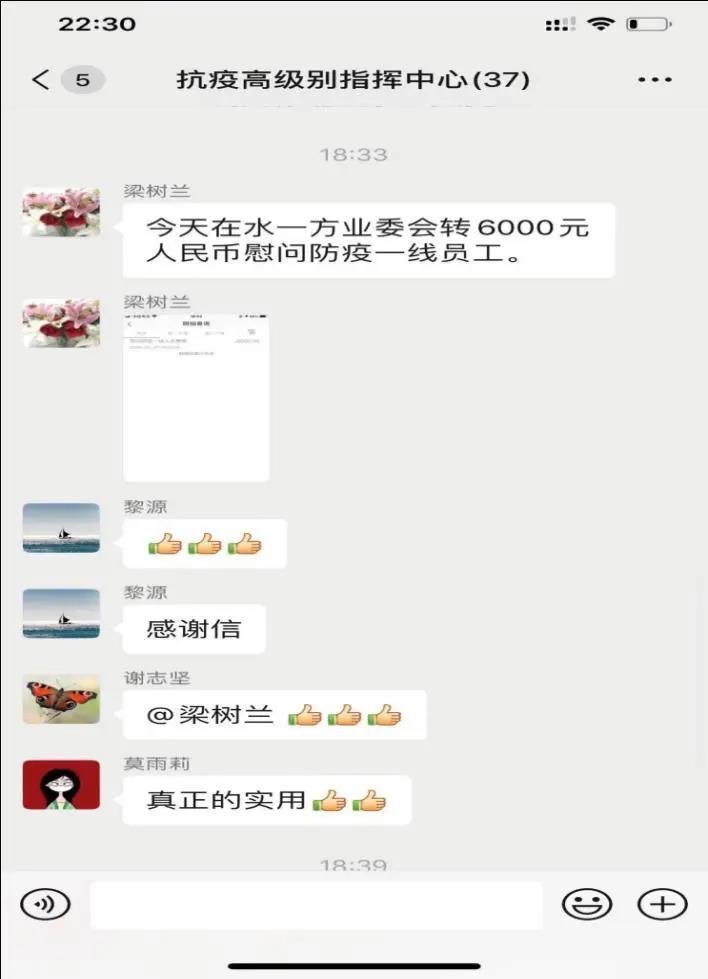Open the screenshot image sent by 梁树兰

196,397
